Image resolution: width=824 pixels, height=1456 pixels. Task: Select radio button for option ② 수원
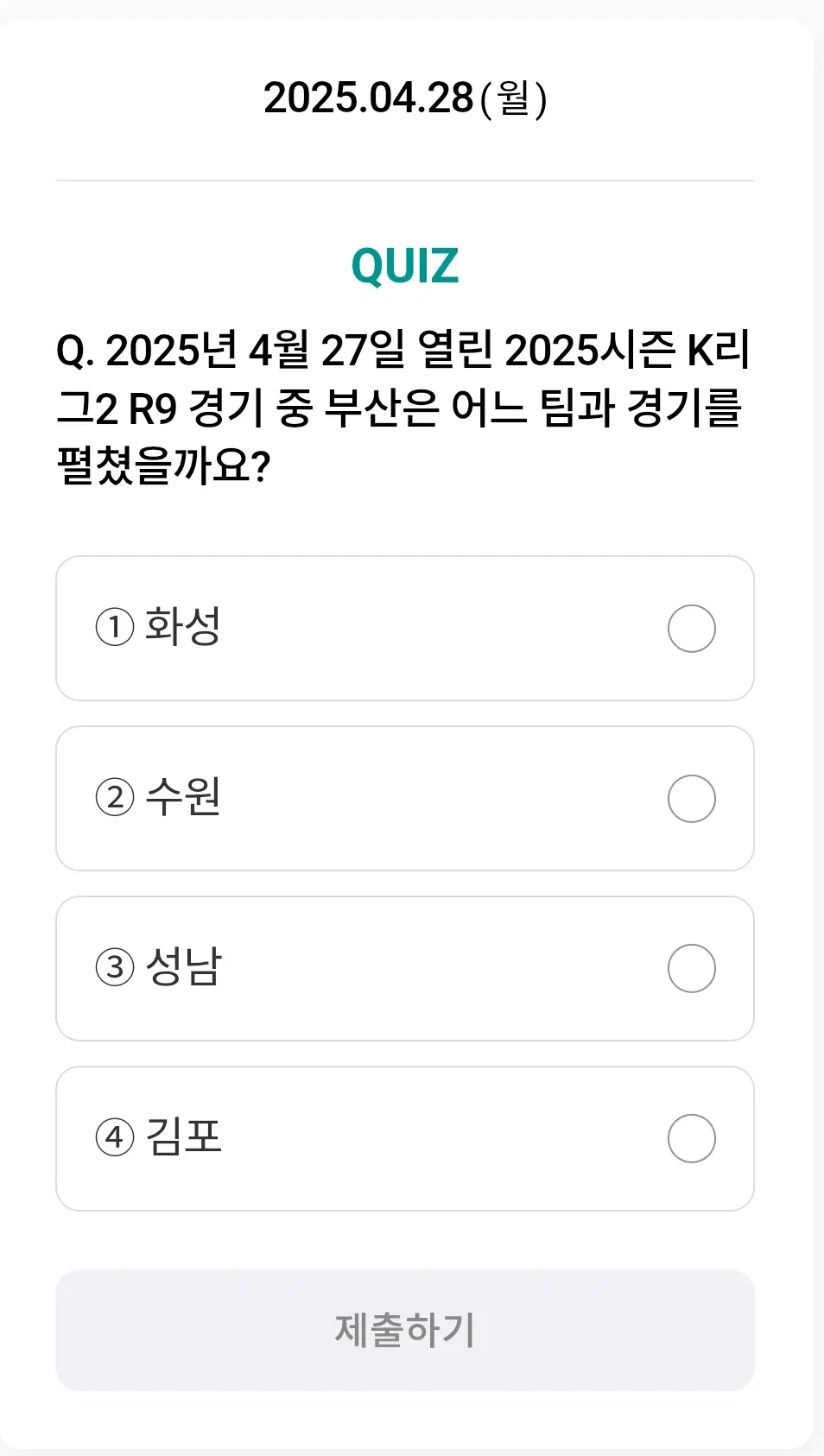pyautogui.click(x=692, y=798)
